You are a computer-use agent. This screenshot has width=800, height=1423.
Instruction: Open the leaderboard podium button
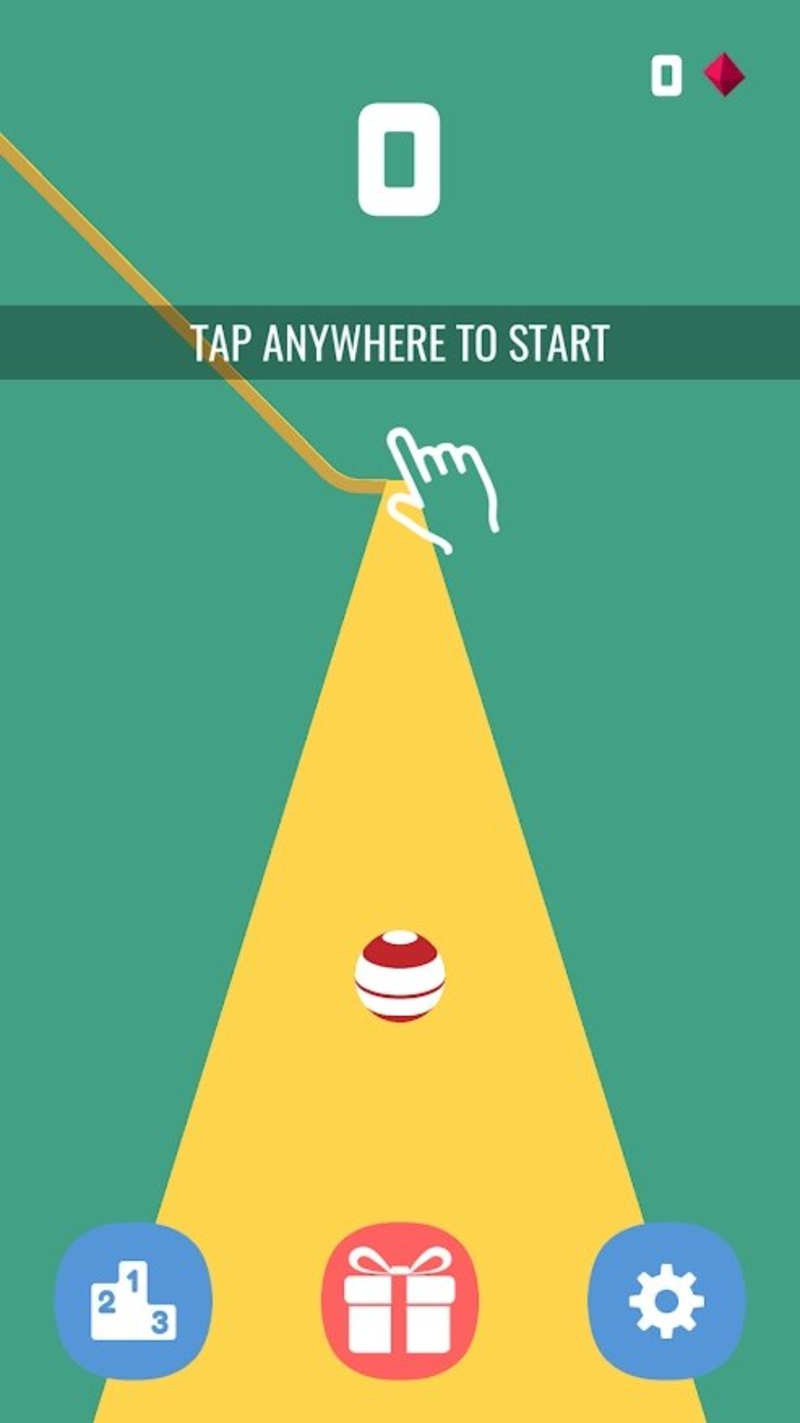pos(133,1301)
